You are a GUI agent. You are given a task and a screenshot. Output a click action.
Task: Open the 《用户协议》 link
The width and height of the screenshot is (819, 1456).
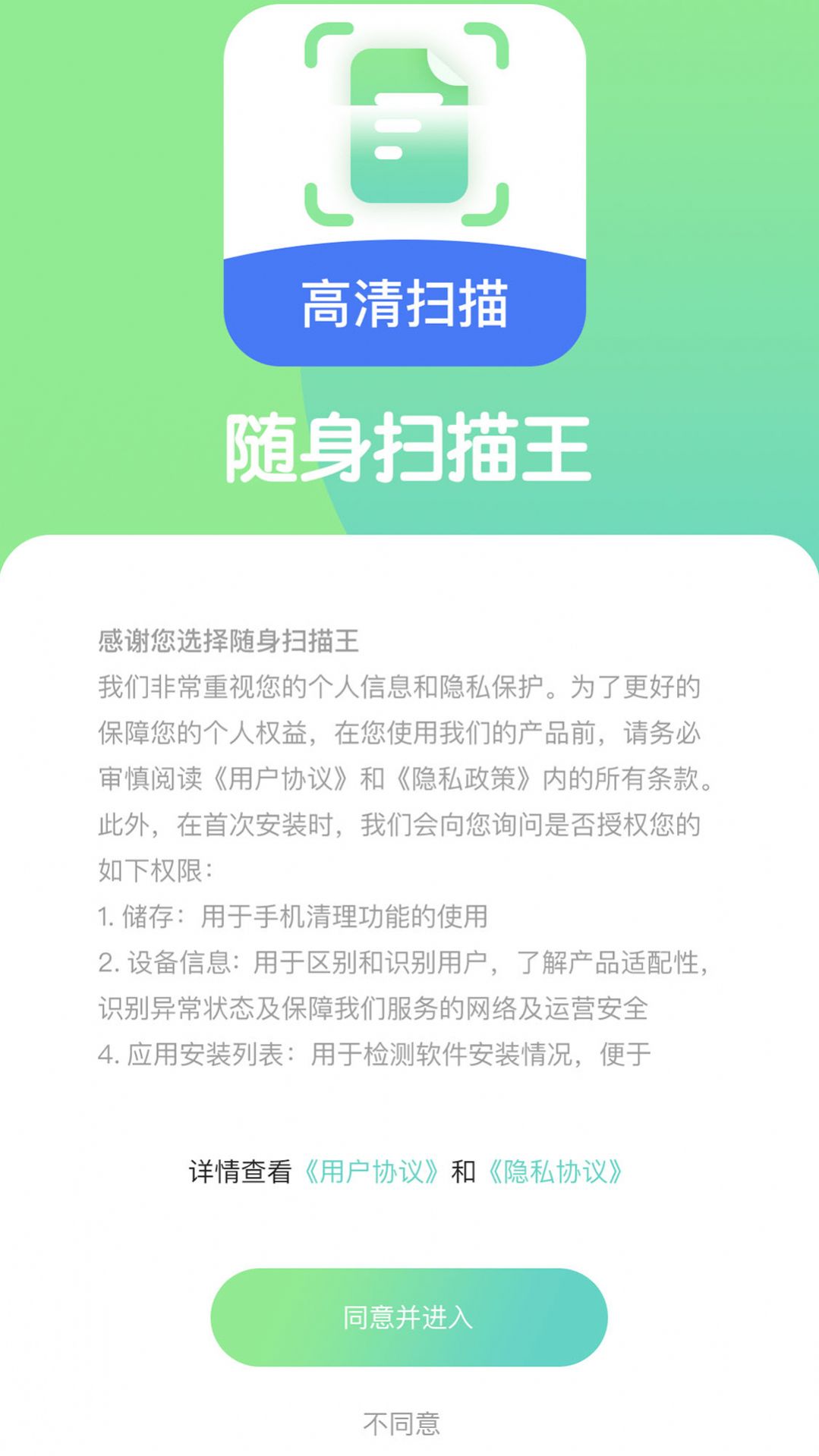[x=371, y=1171]
